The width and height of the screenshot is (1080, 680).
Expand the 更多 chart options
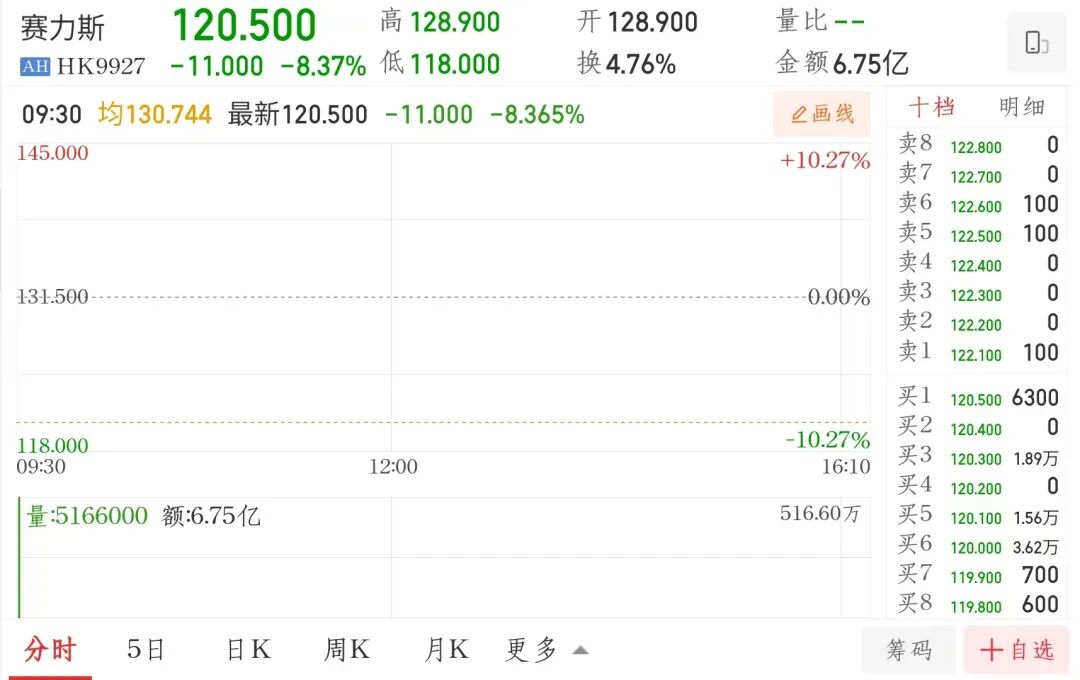[546, 650]
